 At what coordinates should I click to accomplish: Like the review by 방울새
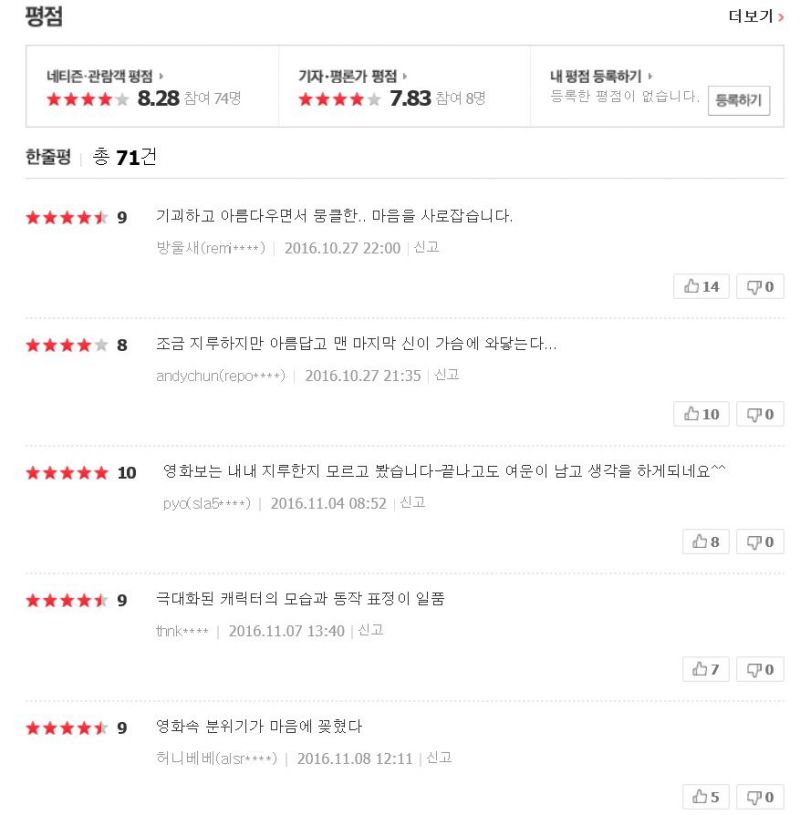(x=702, y=287)
